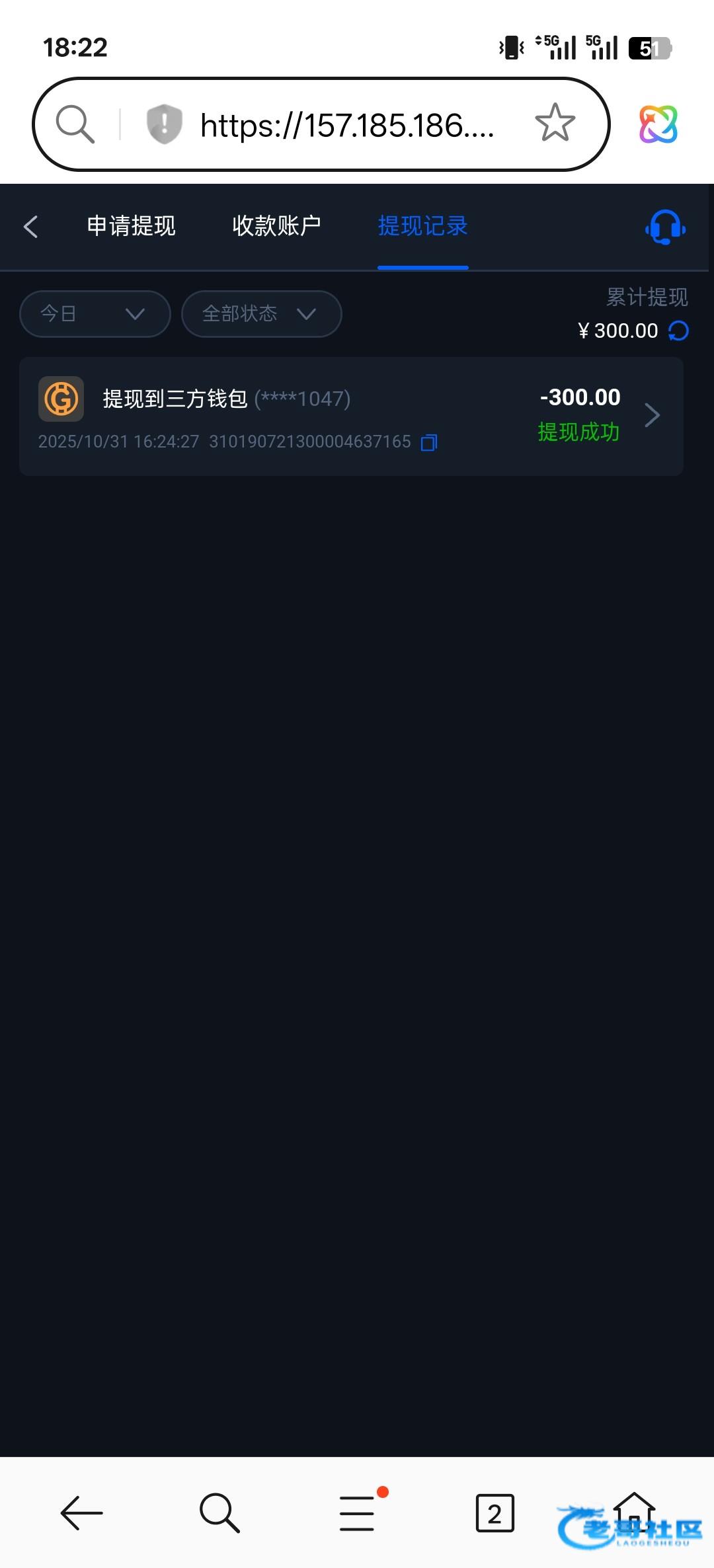714x1568 pixels.
Task: Open the browser menu at bottom
Action: pos(358,1513)
